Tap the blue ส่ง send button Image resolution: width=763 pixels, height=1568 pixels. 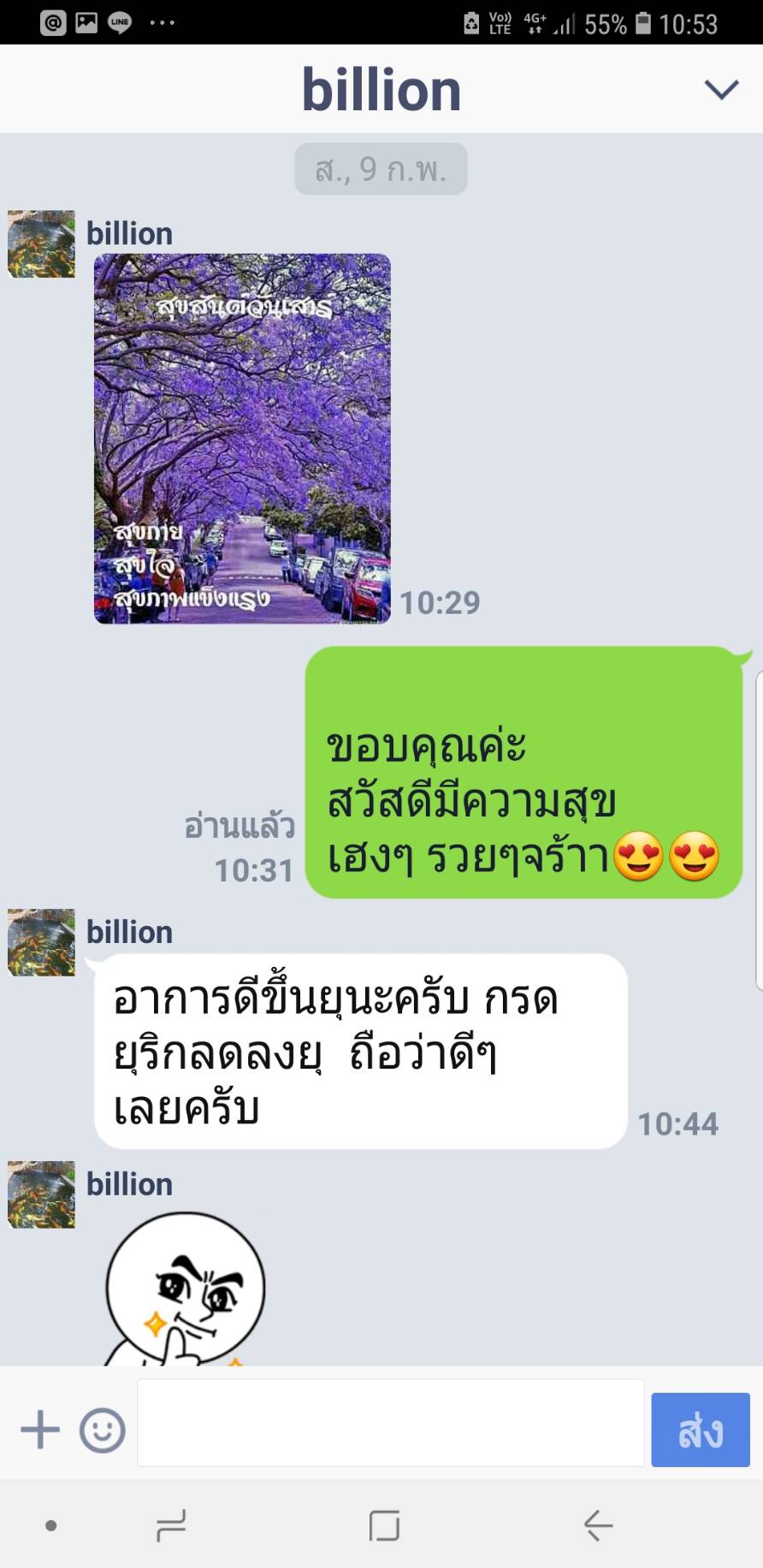700,1429
